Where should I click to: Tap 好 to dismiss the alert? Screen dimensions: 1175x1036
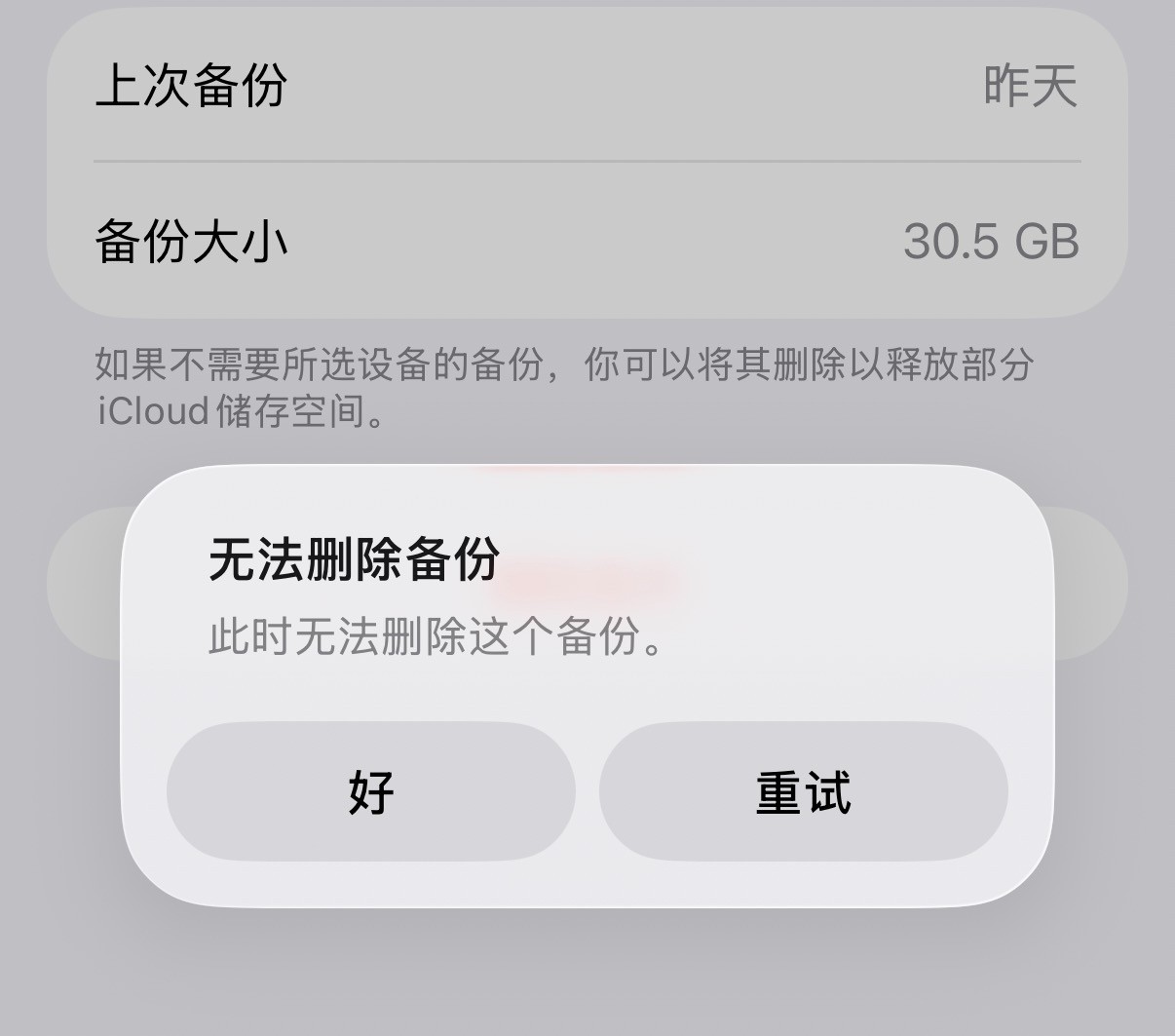tap(371, 791)
